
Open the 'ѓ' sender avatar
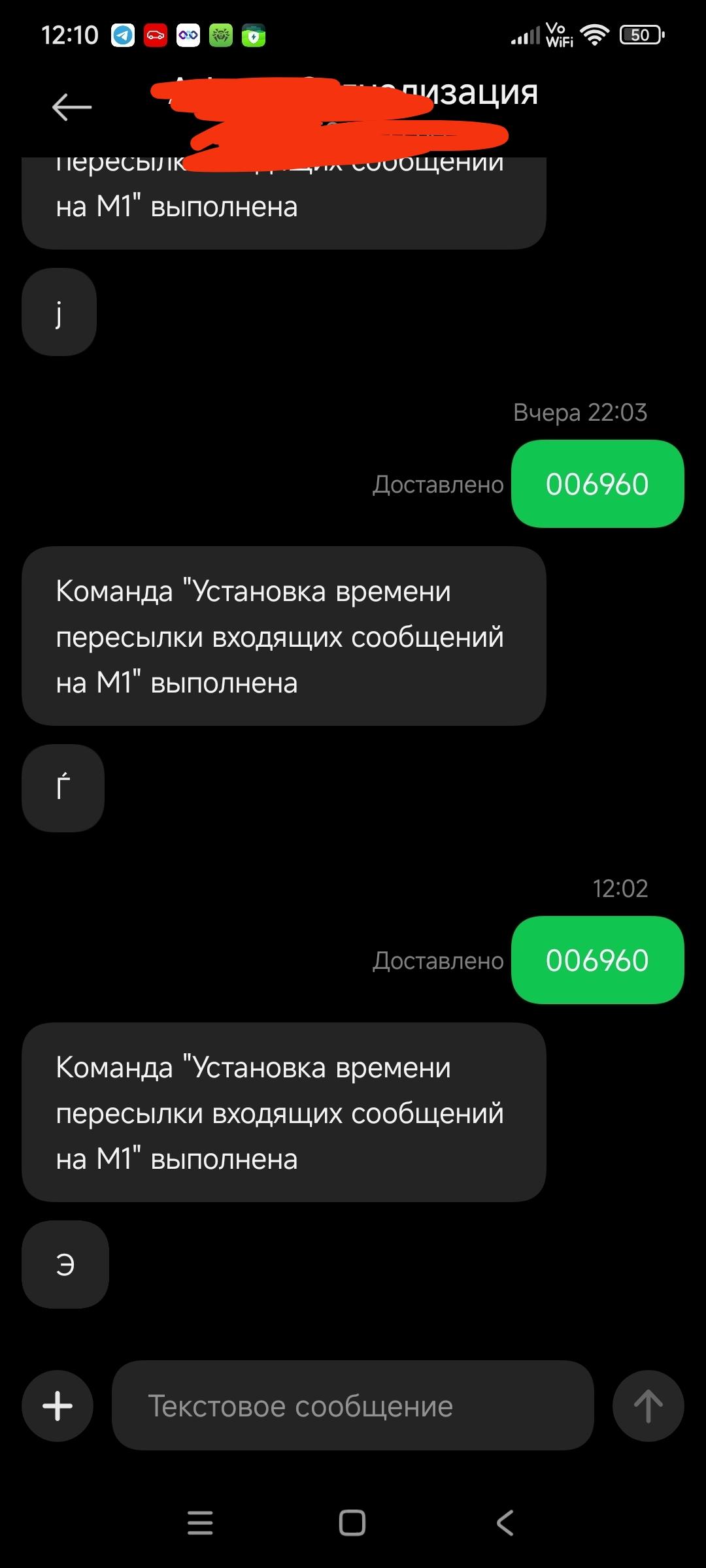coord(63,788)
